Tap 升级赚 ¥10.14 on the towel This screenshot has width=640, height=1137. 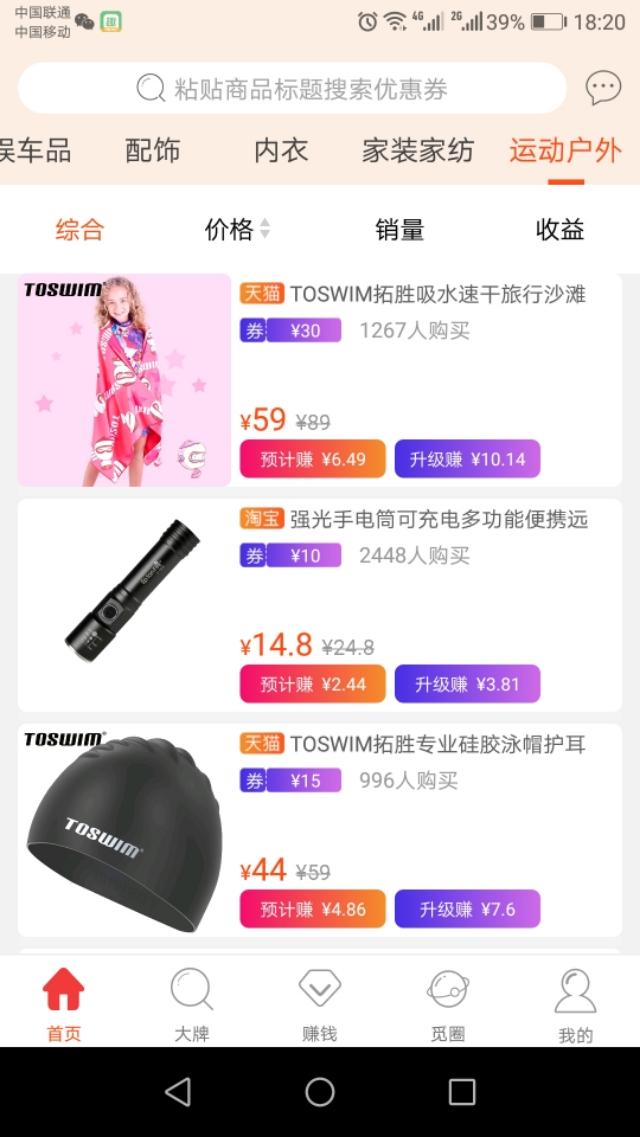pyautogui.click(x=467, y=459)
